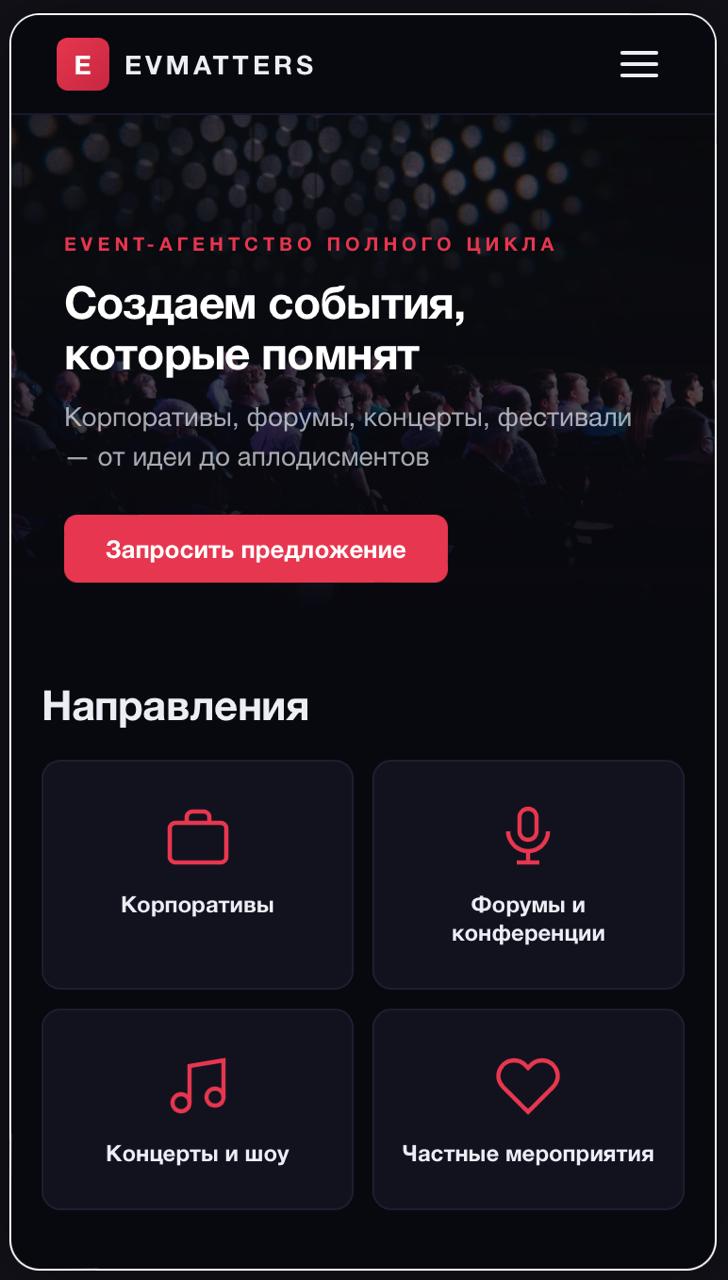The image size is (728, 1280).
Task: Open the Концерты и шоу card
Action: (197, 1109)
